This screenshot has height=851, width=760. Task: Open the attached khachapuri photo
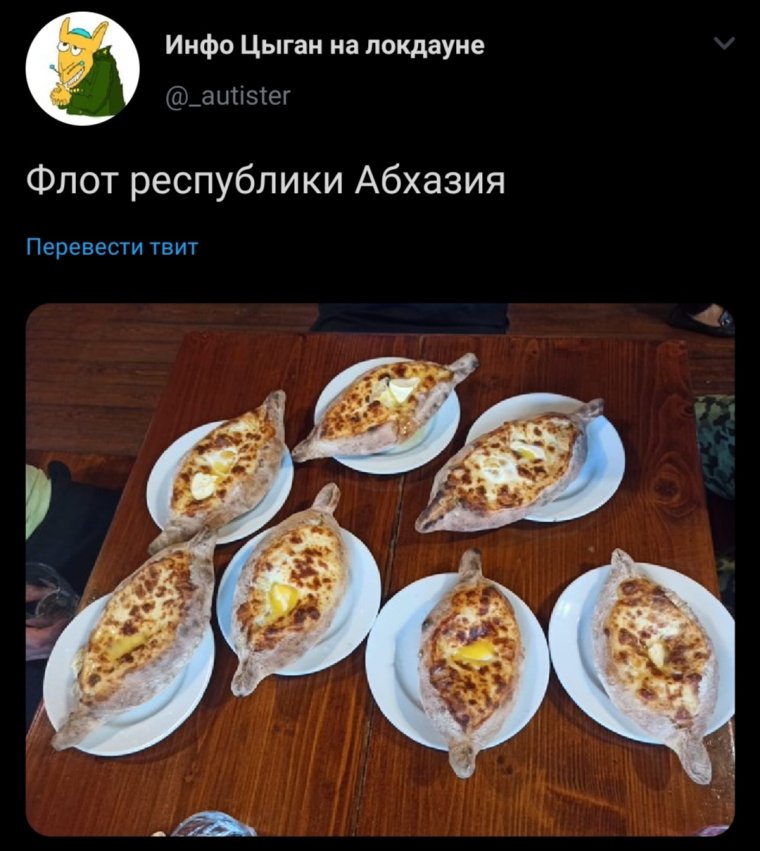click(380, 570)
